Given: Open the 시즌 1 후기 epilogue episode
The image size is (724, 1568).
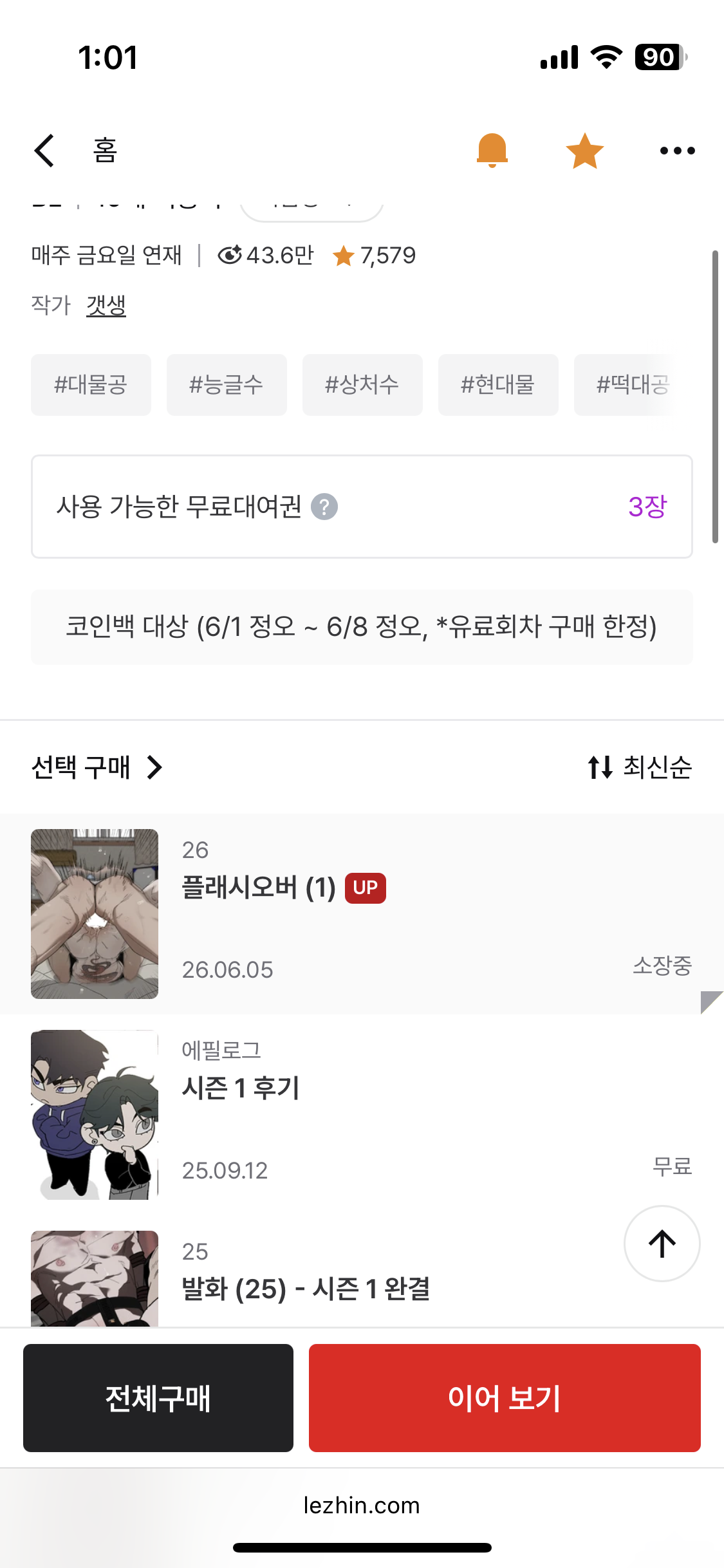Looking at the screenshot, I should [x=362, y=1115].
